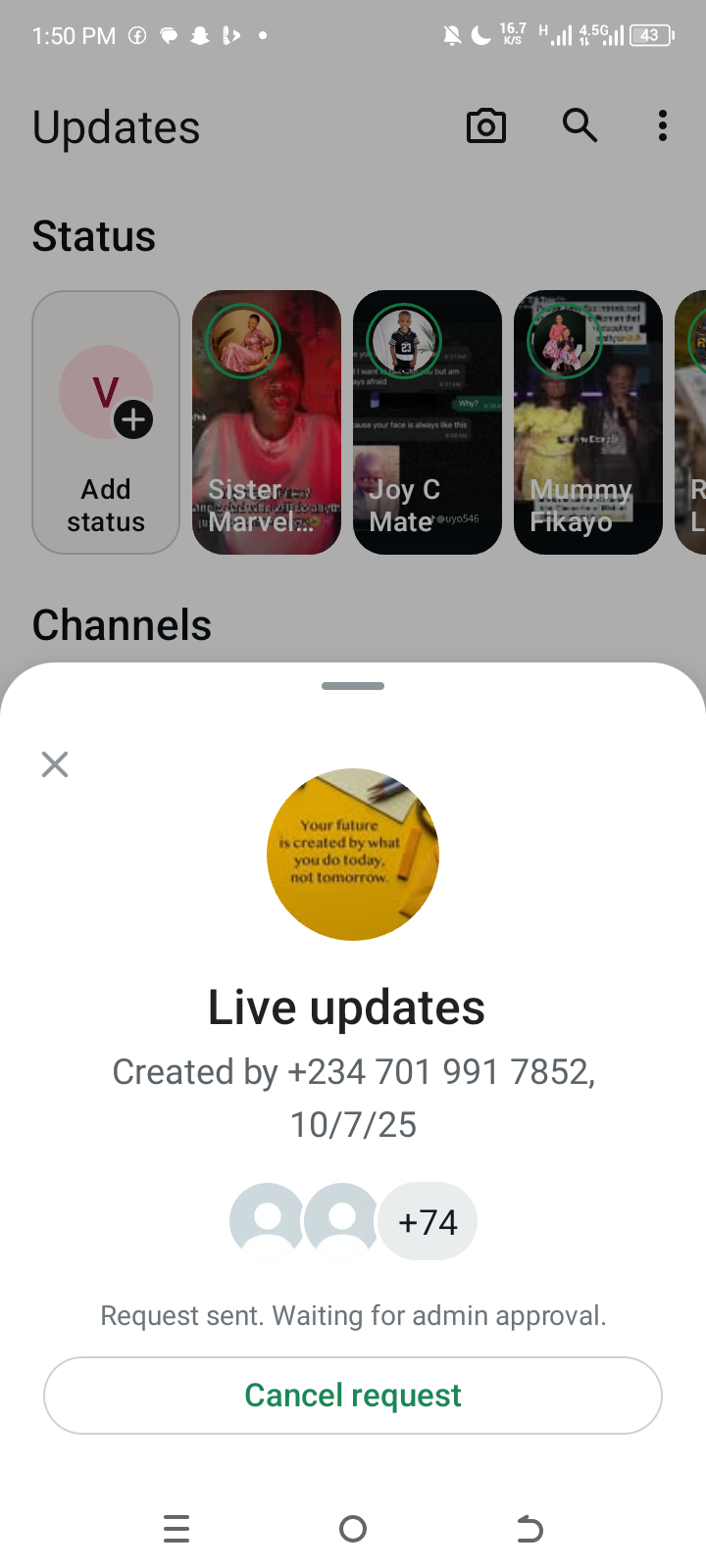Close the Live updates bottom sheet
Viewport: 706px width, 1568px height.
[55, 764]
